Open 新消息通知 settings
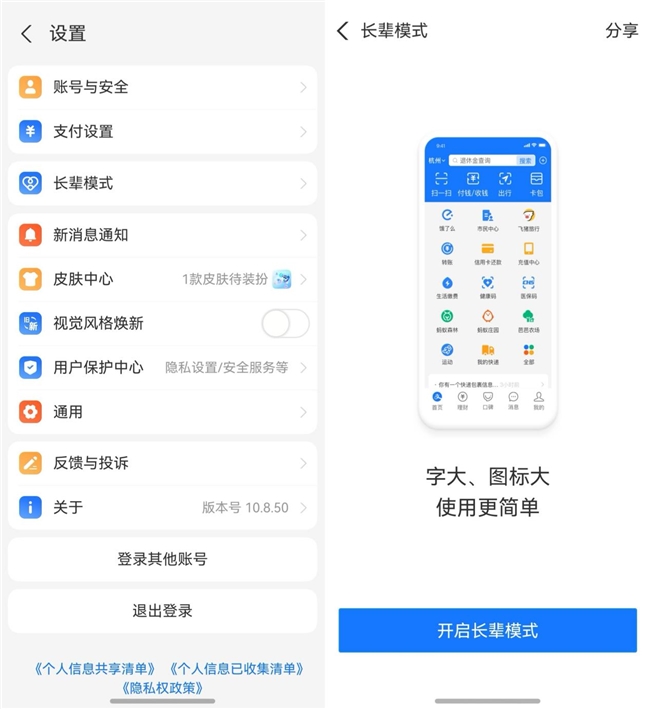650x709 pixels. (x=162, y=235)
